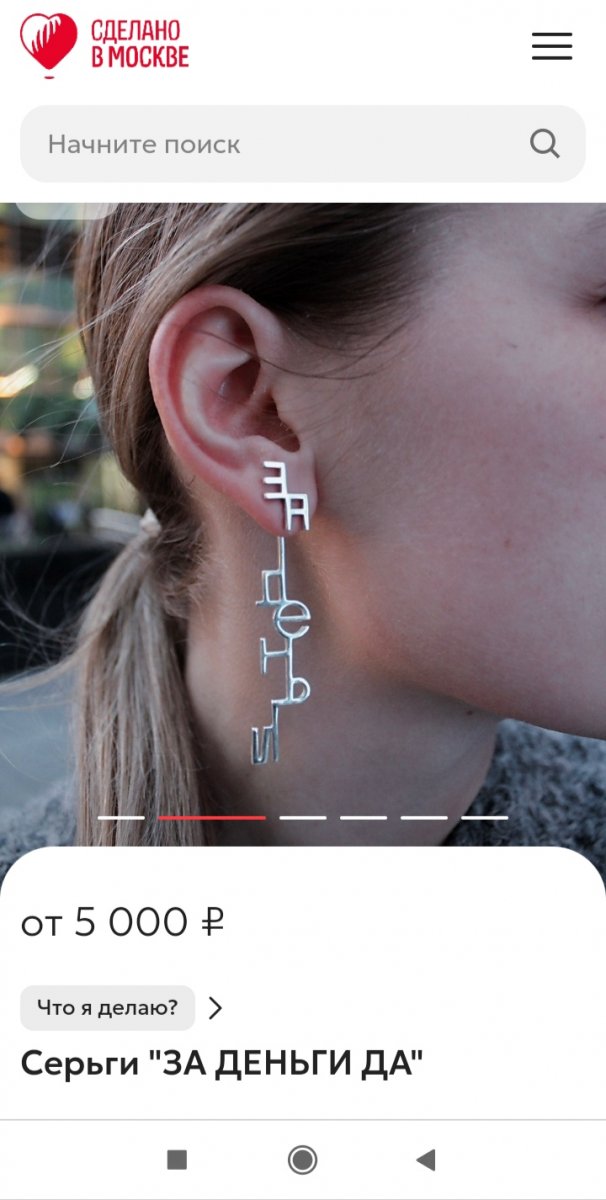Open the hamburger menu

pos(551,46)
